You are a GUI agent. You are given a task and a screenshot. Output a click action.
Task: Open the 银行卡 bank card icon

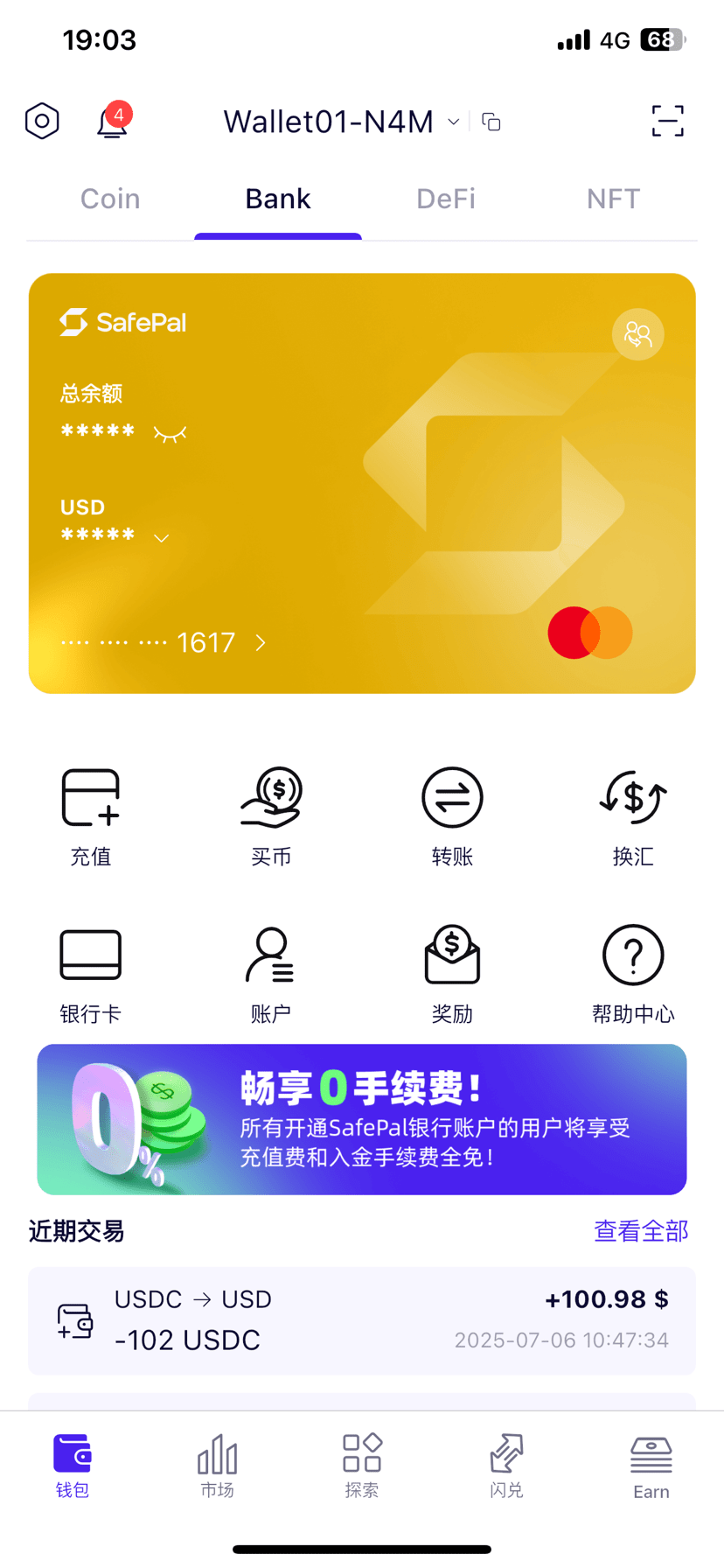point(90,971)
